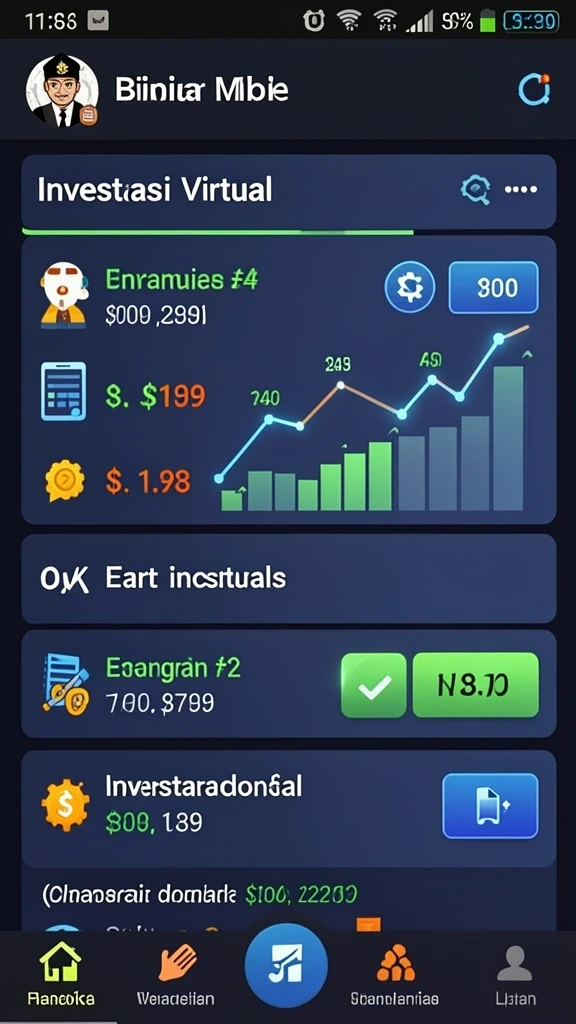This screenshot has height=1024, width=576.
Task: Open the gear settings icon beside 800
Action: [409, 287]
